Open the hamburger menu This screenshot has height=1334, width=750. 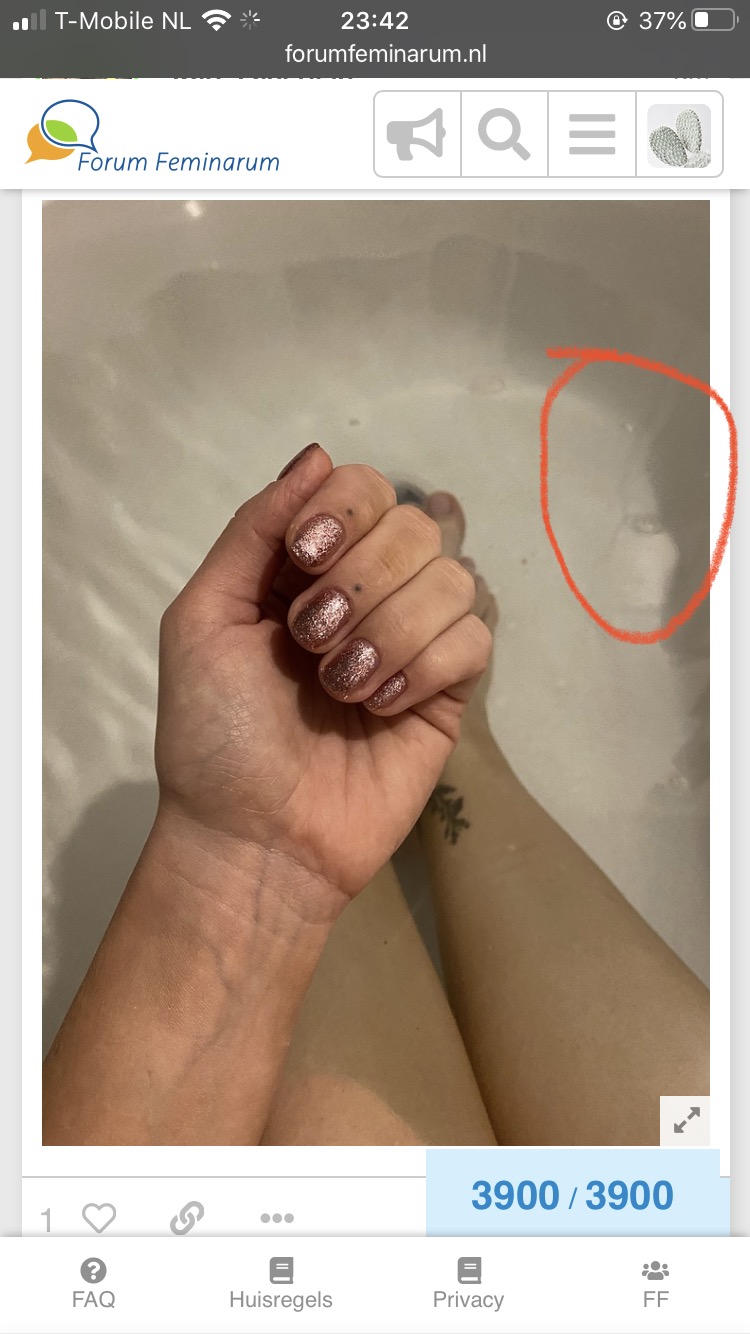[x=592, y=134]
